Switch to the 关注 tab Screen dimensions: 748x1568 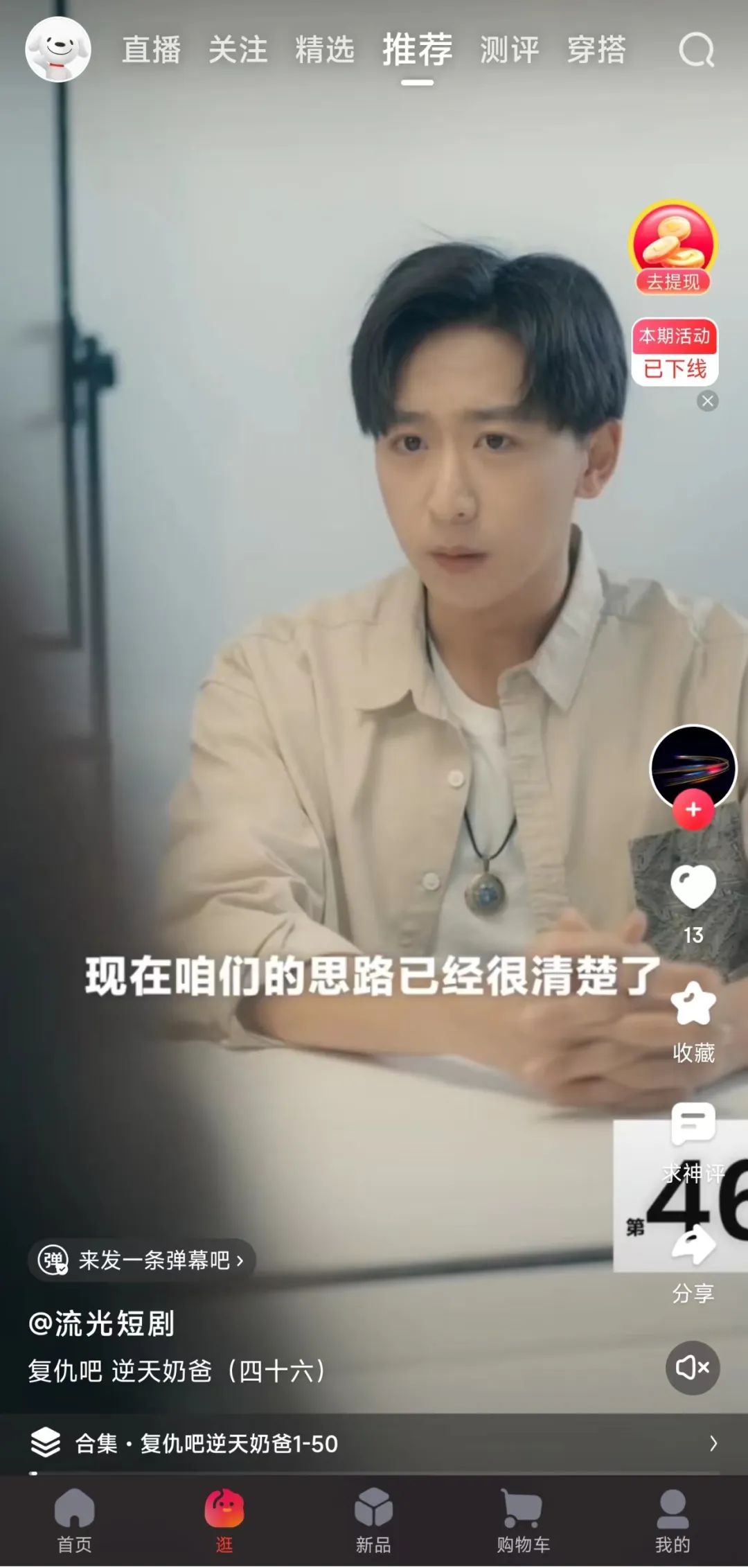(238, 50)
